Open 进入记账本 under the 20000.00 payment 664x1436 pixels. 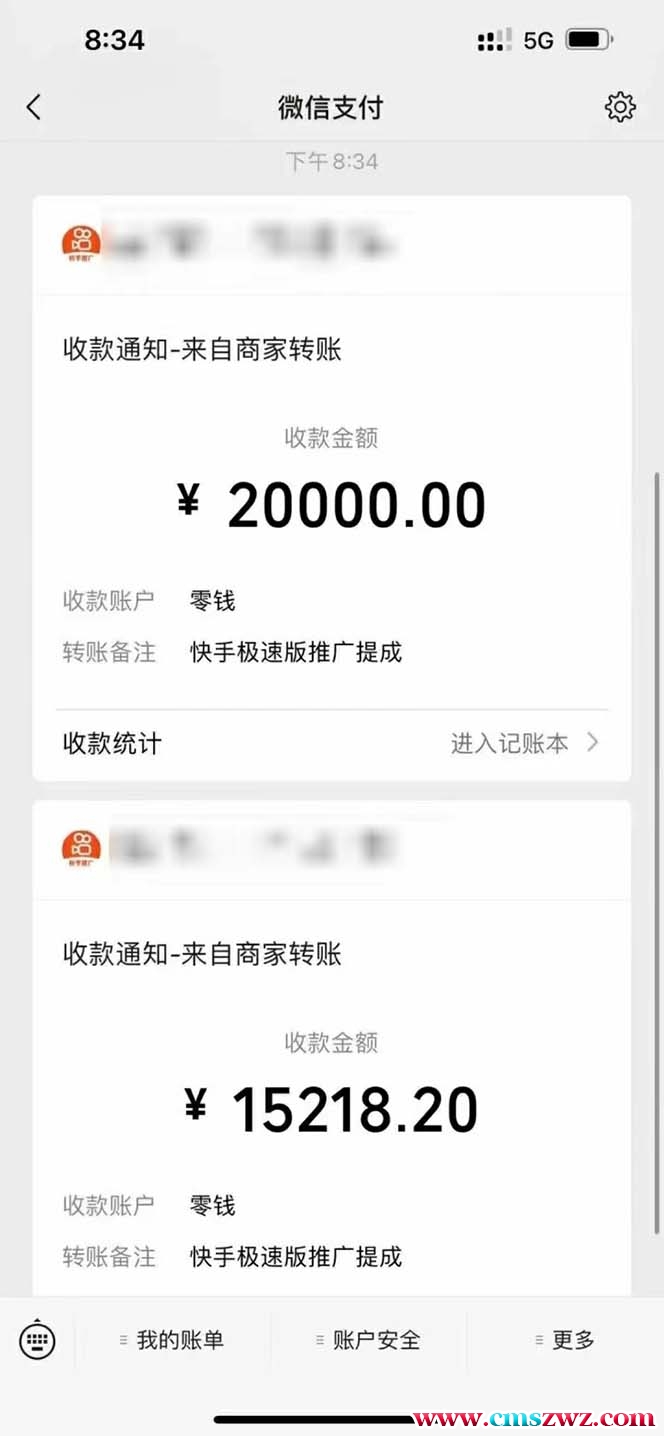[525, 743]
